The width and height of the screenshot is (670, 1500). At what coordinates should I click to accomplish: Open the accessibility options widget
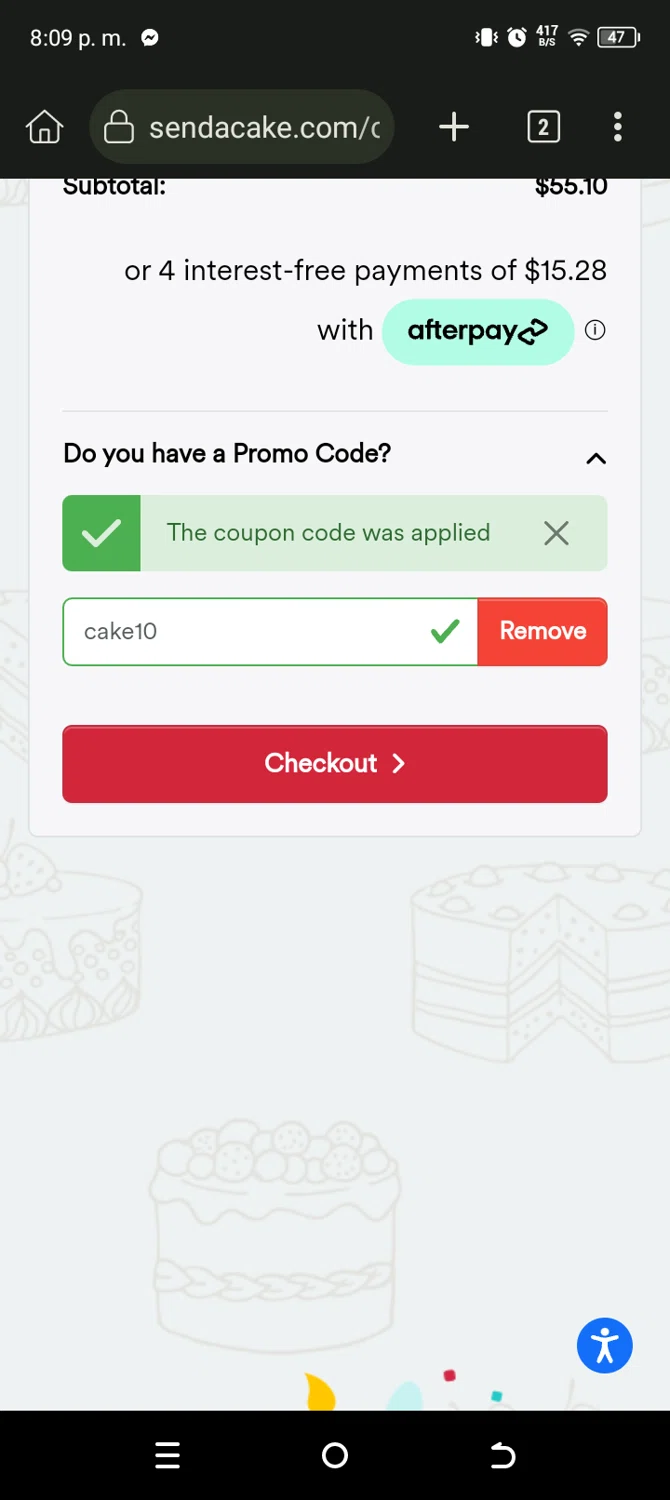coord(605,1346)
